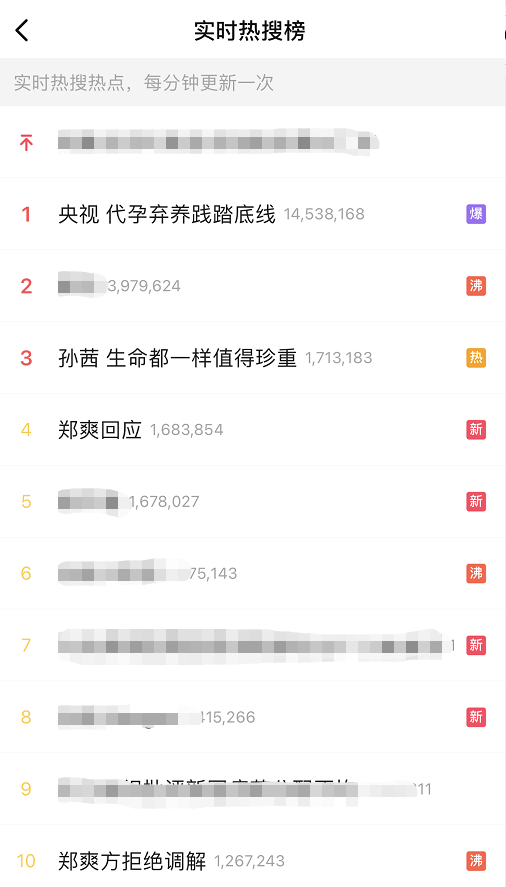Open the hot search ranked number 6
The width and height of the screenshot is (506, 887).
coord(253,573)
